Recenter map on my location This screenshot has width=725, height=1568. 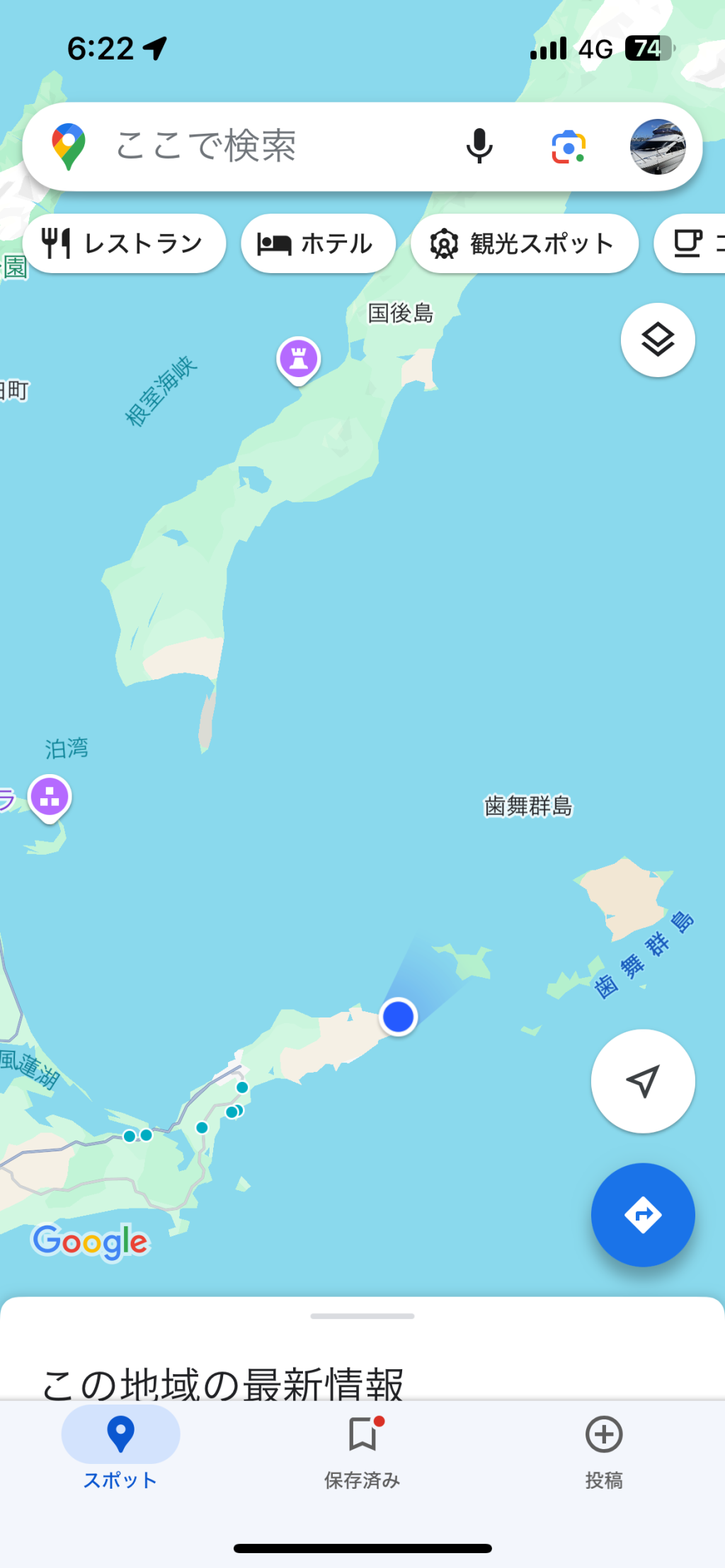click(643, 1081)
